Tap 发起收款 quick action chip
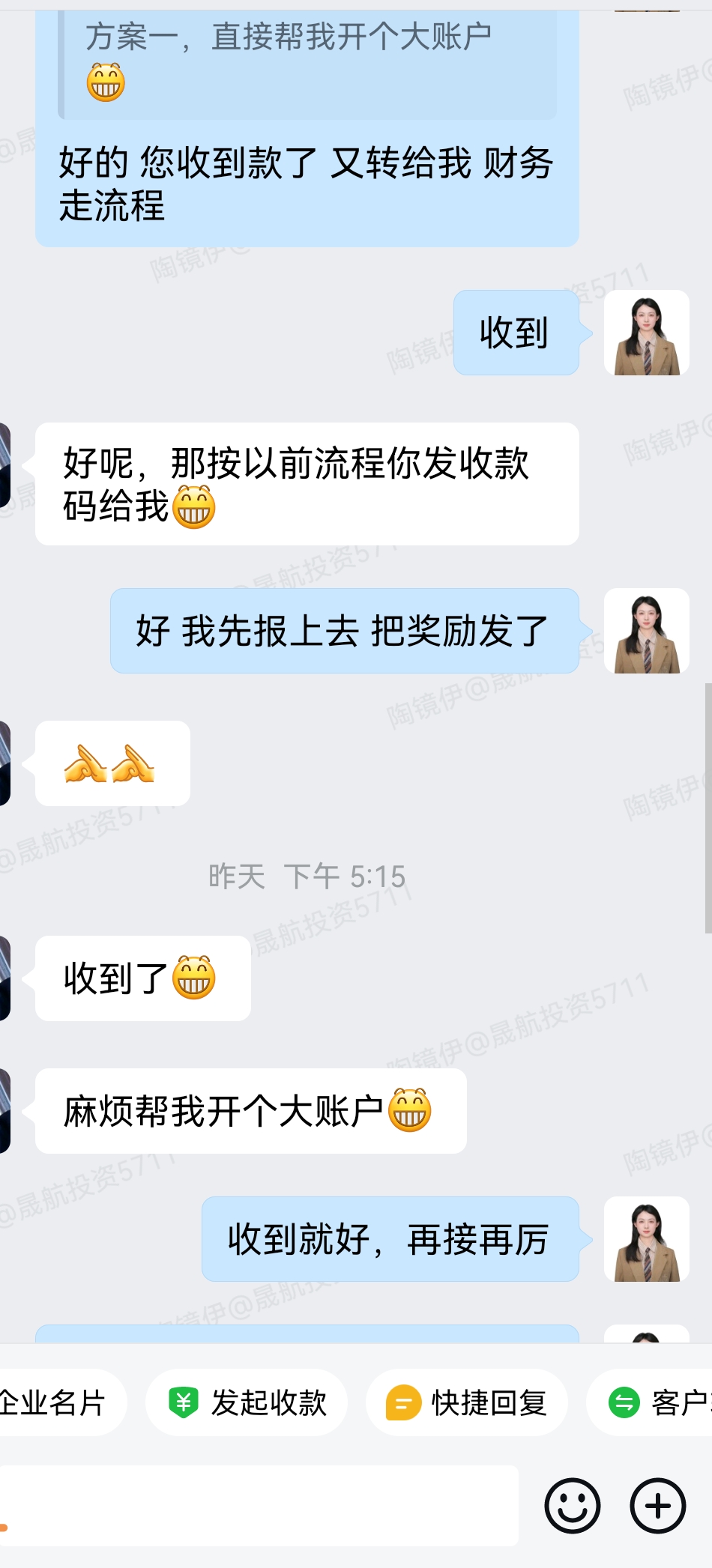Viewport: 712px width, 1568px height. [247, 1402]
